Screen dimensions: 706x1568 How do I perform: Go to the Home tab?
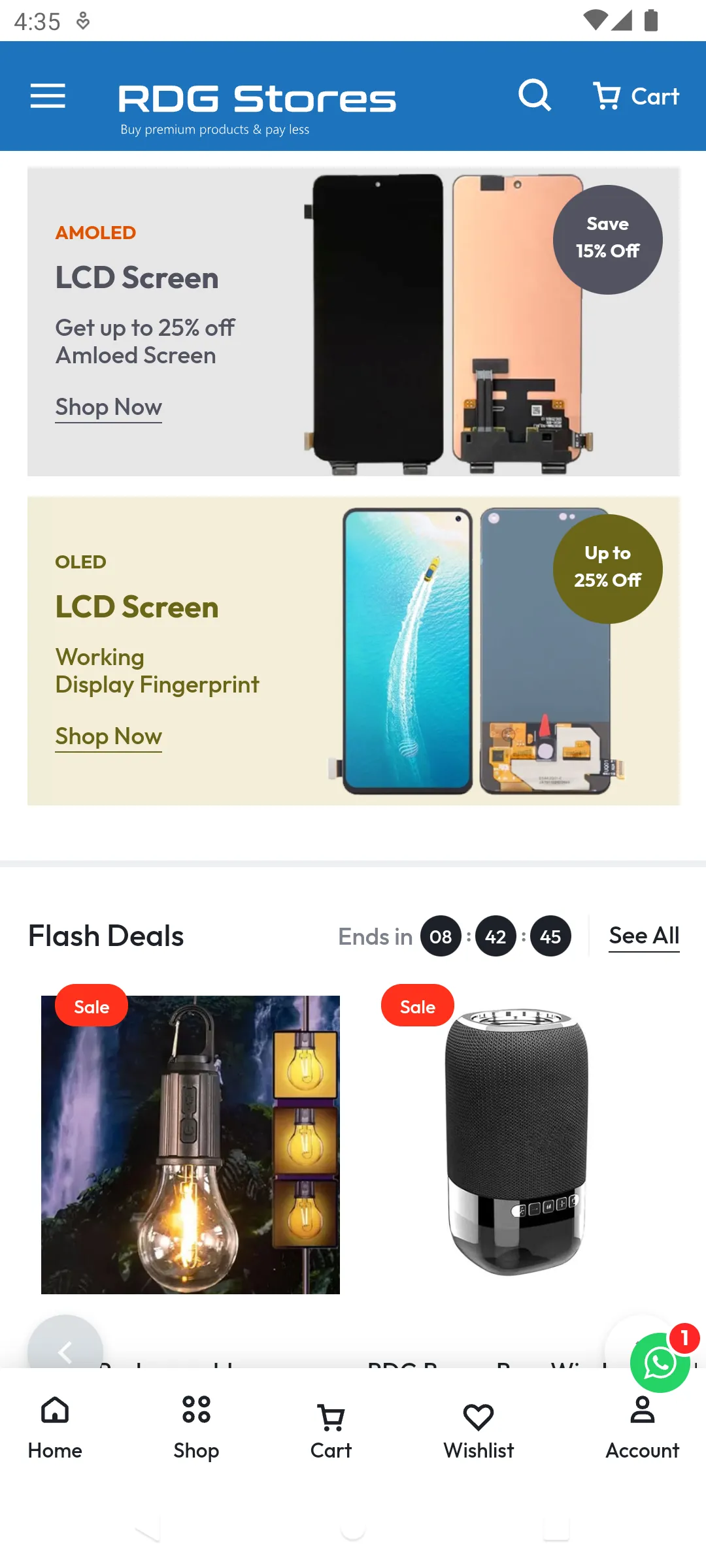coord(55,1427)
